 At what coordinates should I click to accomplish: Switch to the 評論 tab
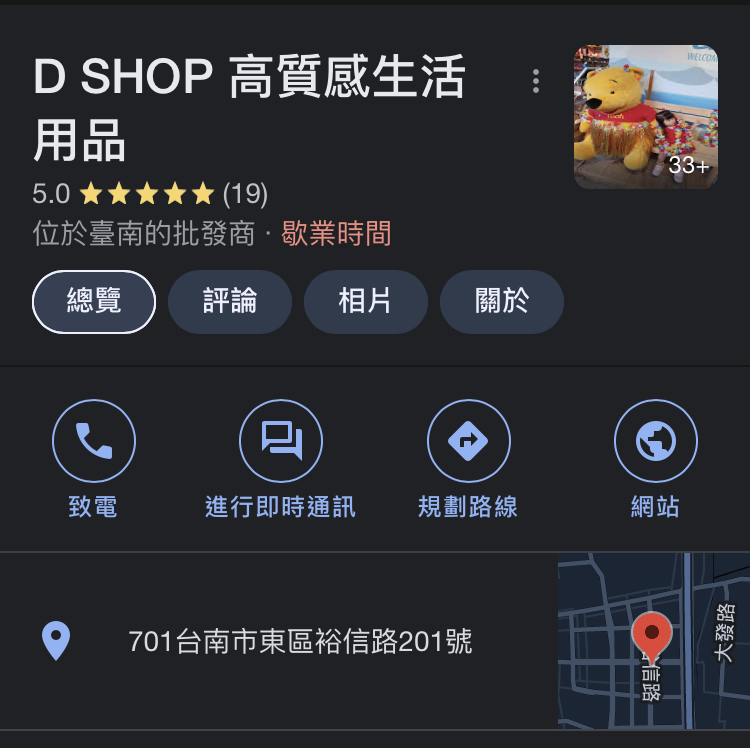(230, 301)
